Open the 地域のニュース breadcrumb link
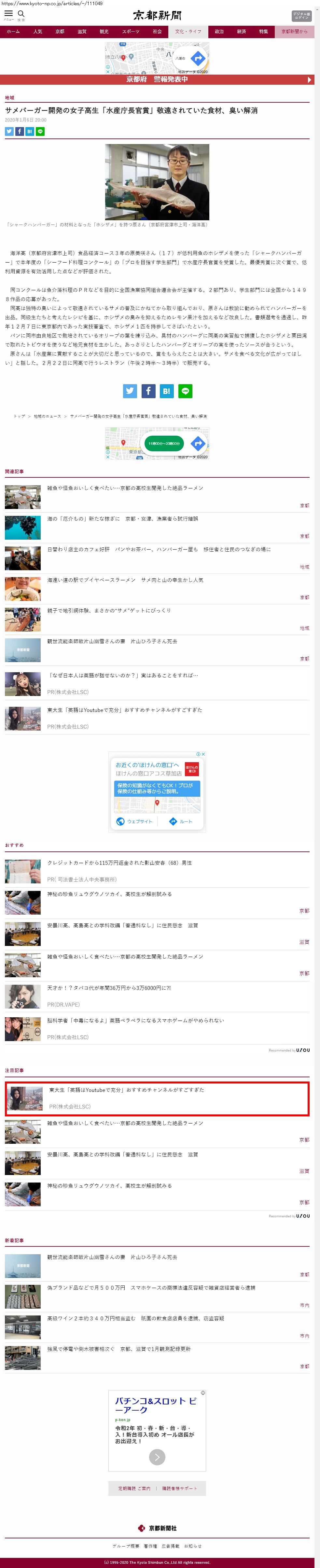Image resolution: width=320 pixels, height=1568 pixels. point(48,416)
